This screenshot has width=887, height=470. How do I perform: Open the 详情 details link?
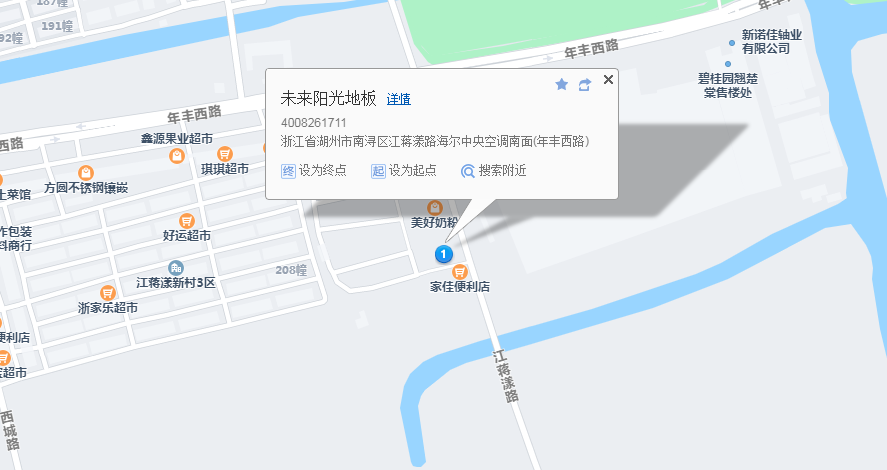coord(398,99)
